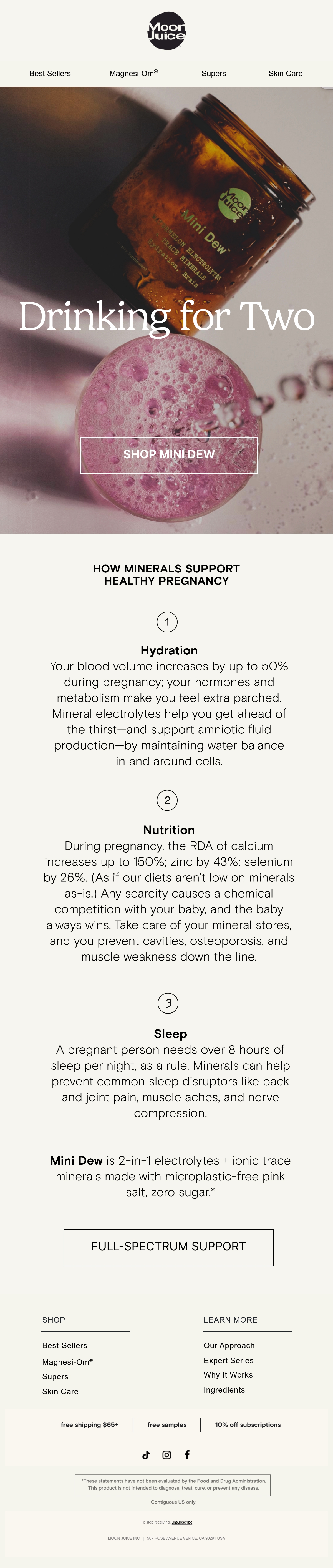333x1568 pixels.
Task: View the Ingredients link
Action: point(224,1390)
